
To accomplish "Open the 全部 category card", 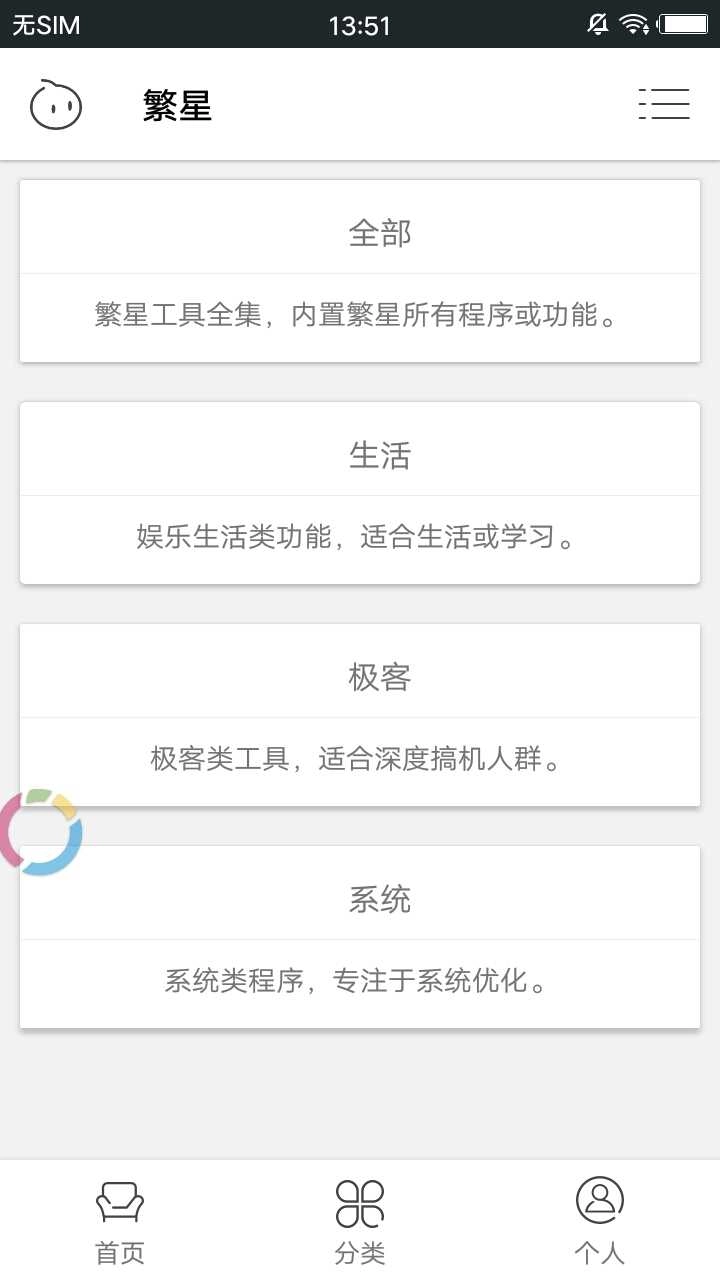I will (x=360, y=271).
